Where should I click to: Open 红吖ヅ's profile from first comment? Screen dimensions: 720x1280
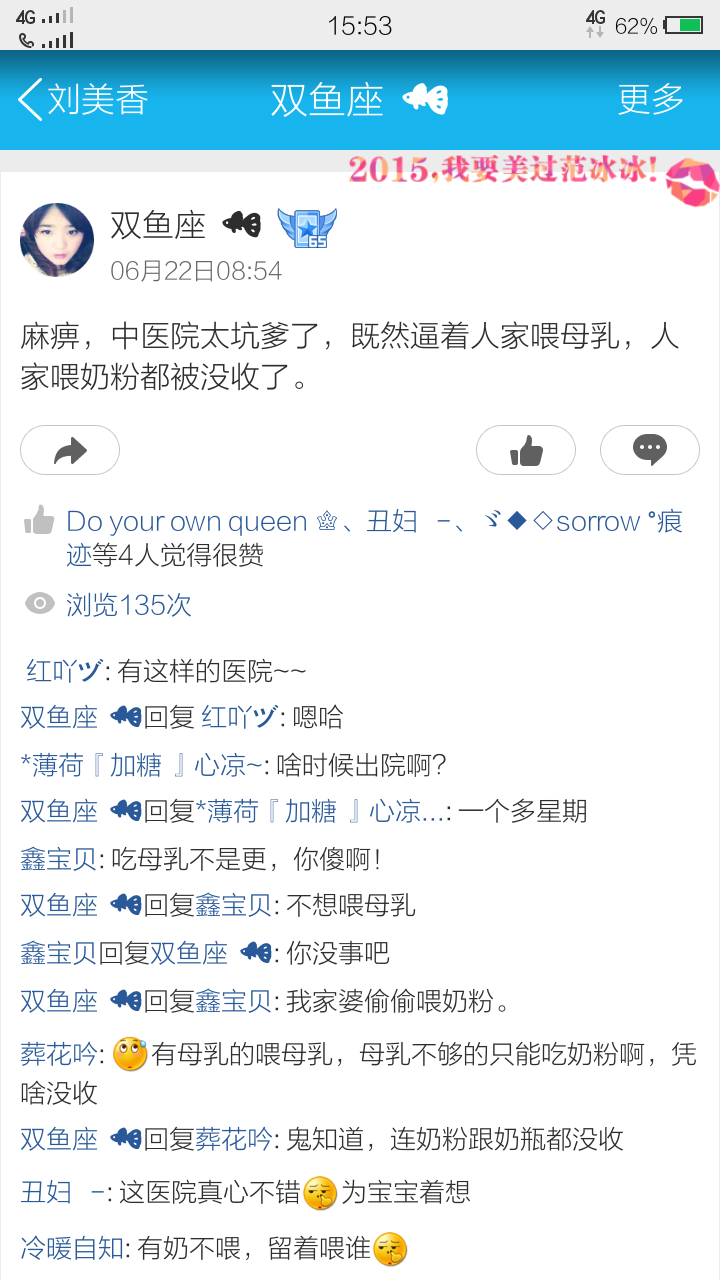(64, 671)
